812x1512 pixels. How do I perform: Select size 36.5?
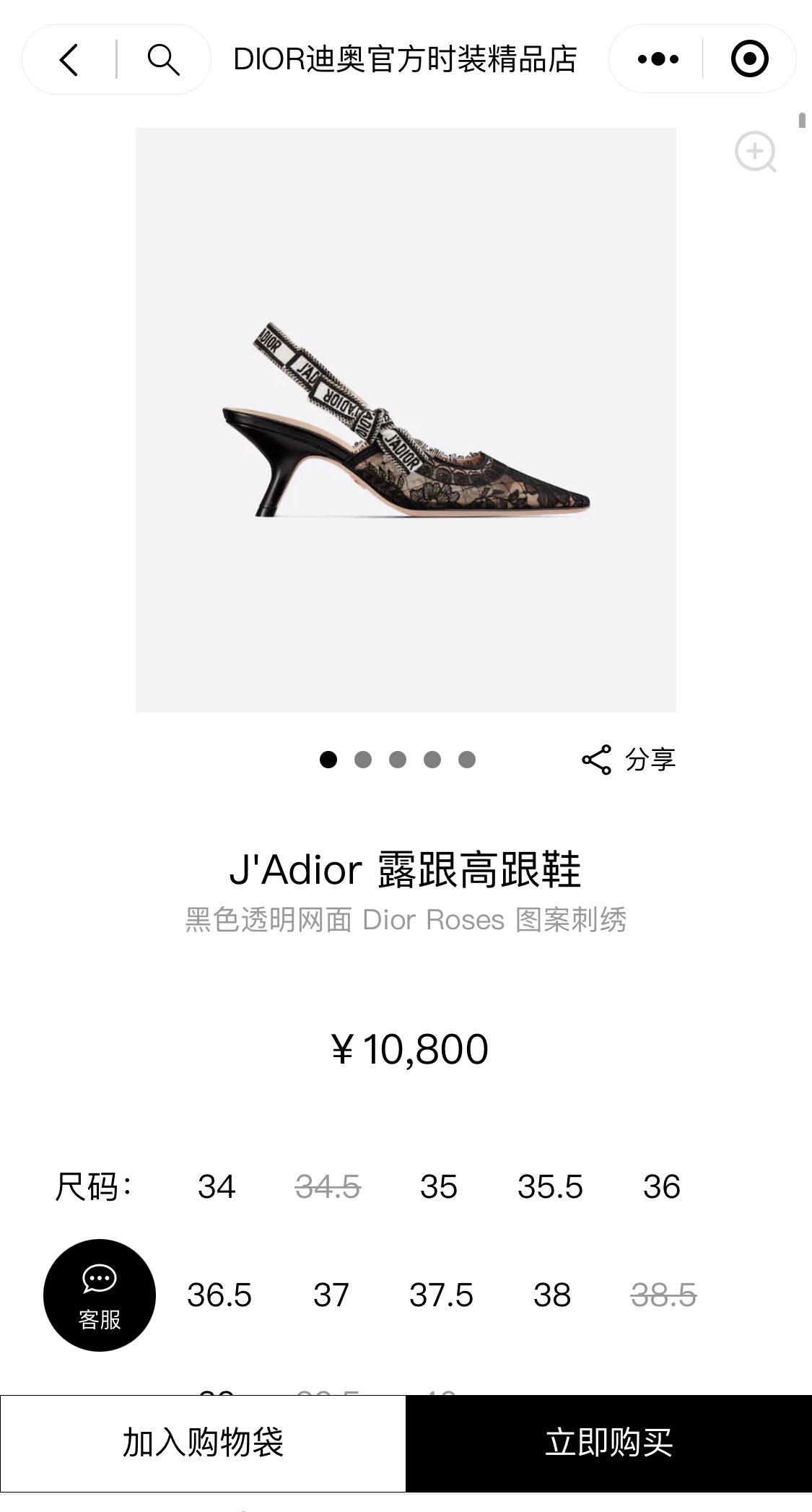[219, 1295]
